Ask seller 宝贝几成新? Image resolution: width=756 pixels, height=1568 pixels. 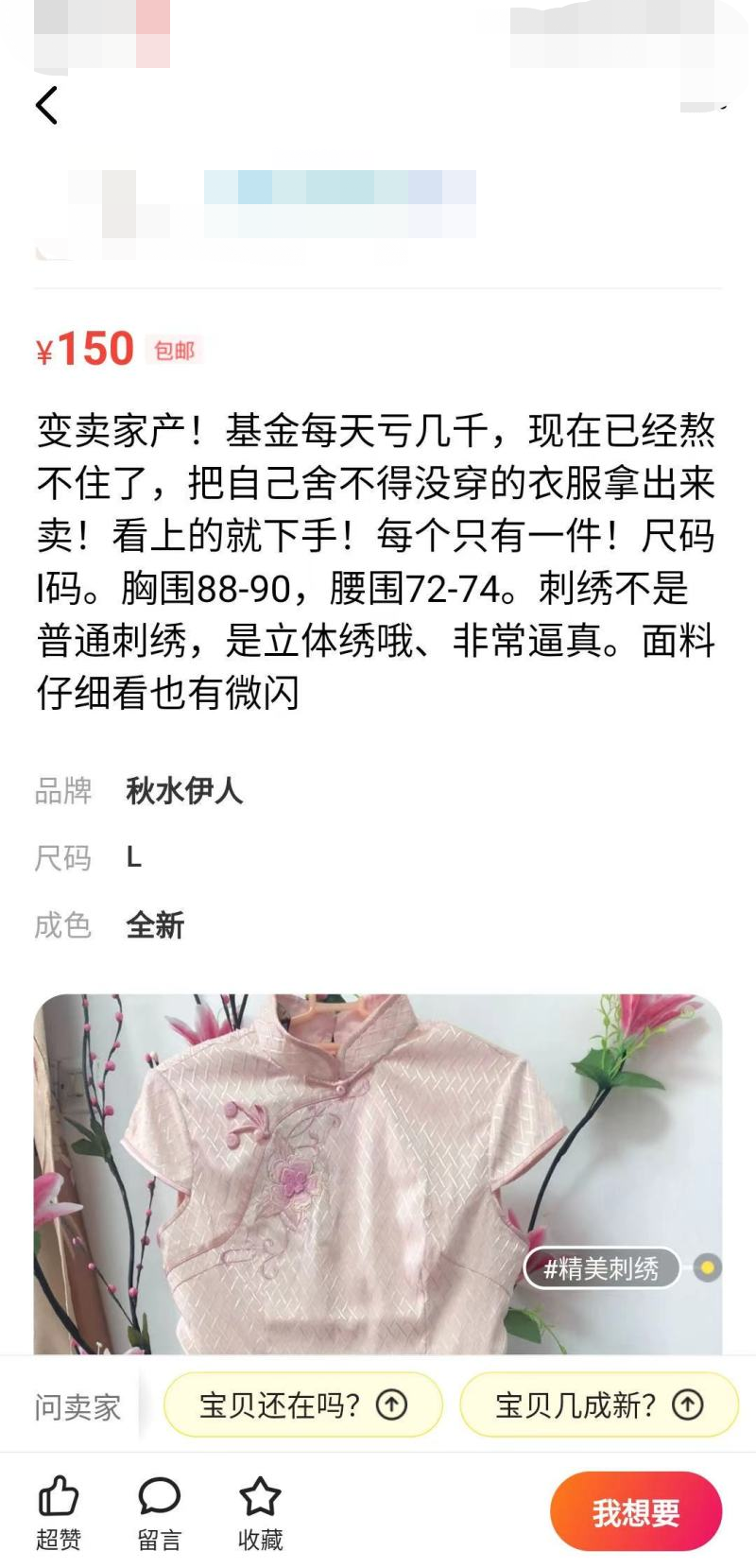(599, 1405)
